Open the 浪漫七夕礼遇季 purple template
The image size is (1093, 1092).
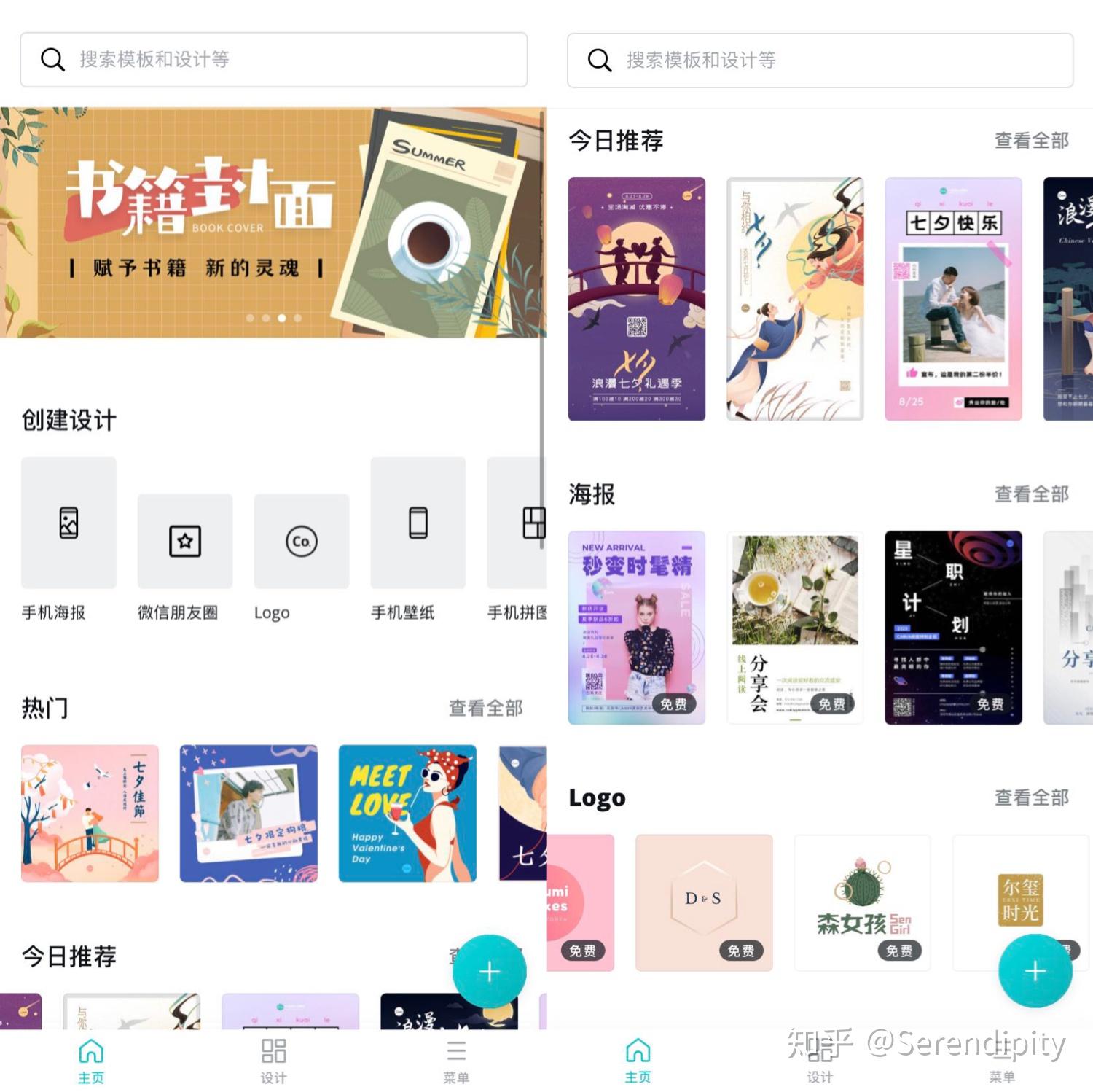tap(636, 299)
